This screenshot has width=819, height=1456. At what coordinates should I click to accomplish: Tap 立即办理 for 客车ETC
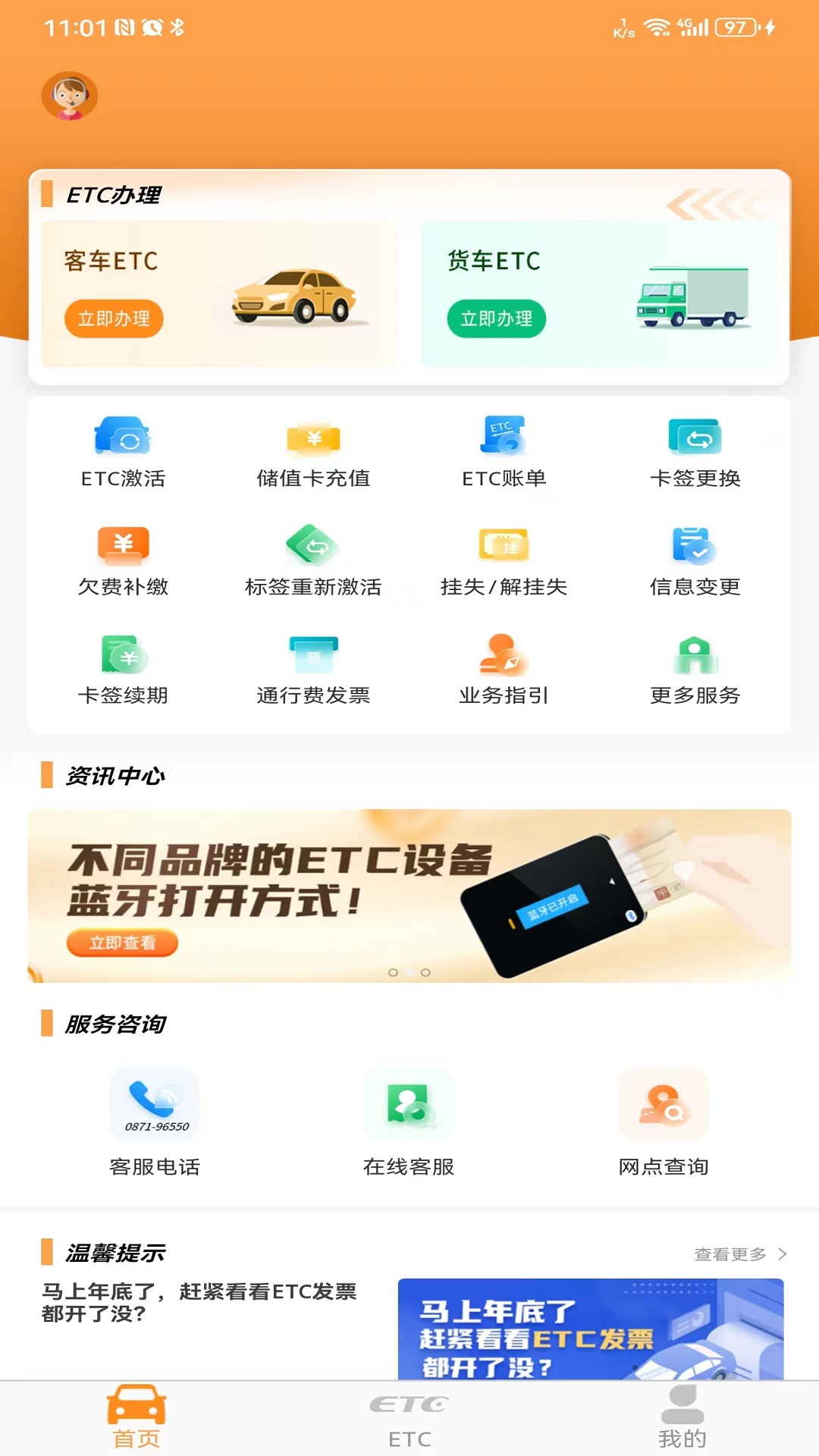click(114, 319)
